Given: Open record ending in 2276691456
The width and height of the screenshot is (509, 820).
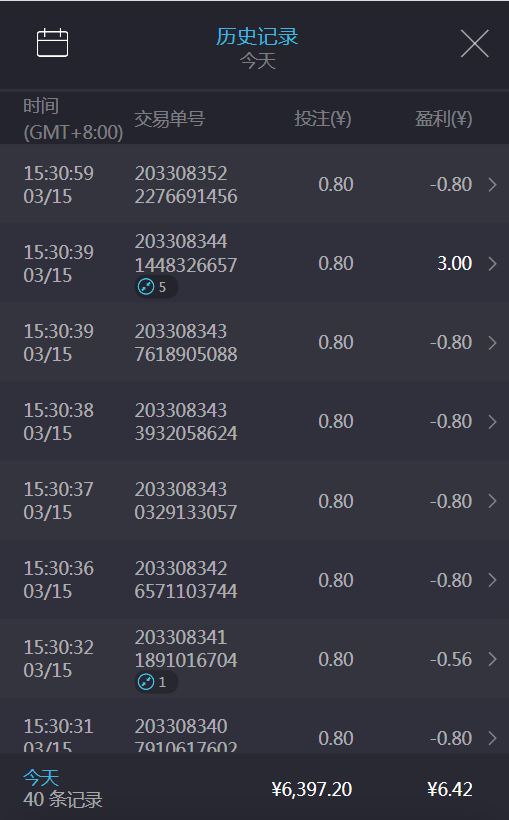Looking at the screenshot, I should (254, 184).
